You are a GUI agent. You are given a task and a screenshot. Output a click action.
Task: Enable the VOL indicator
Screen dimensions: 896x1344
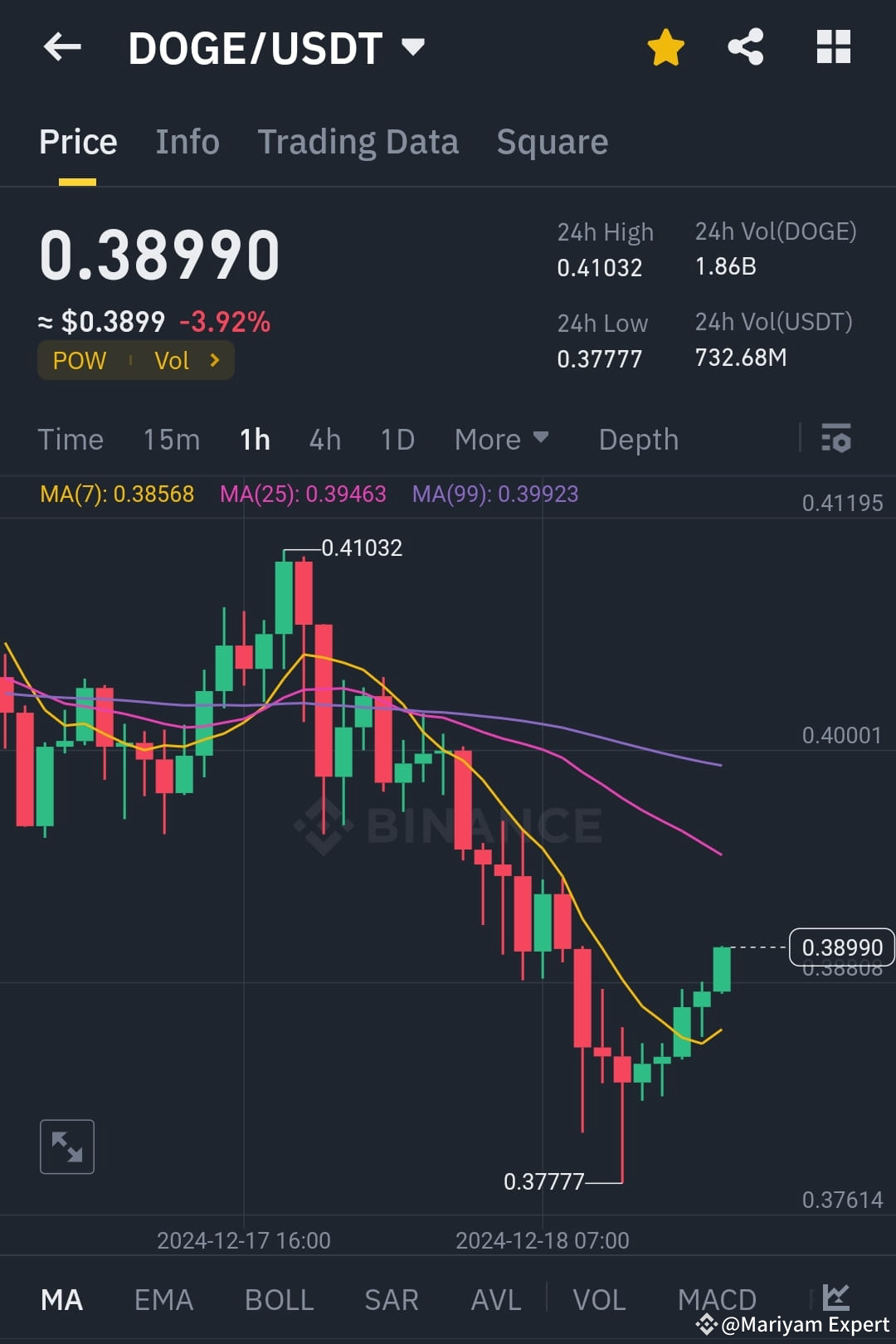600,1301
